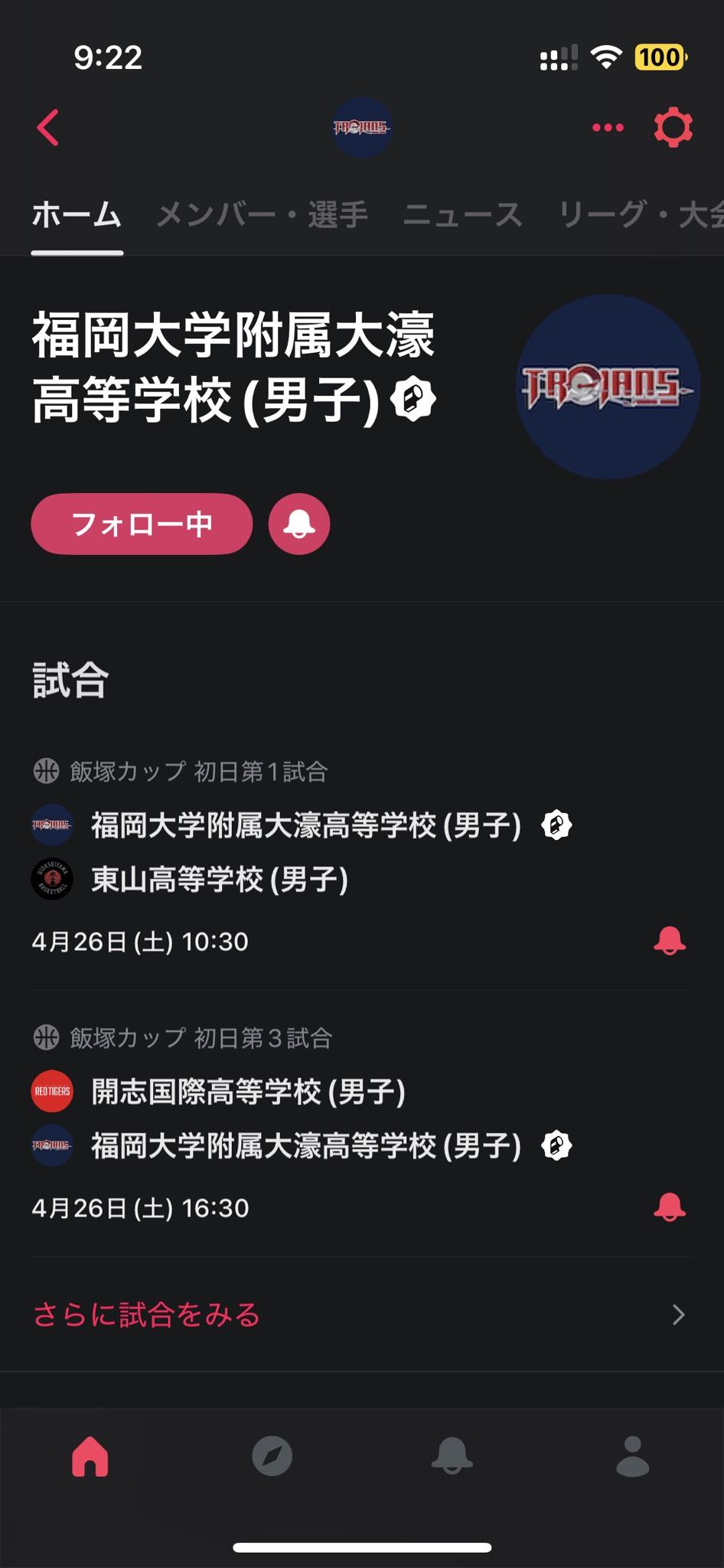Image resolution: width=724 pixels, height=1568 pixels.
Task: Go back using the red arrow
Action: pyautogui.click(x=47, y=127)
